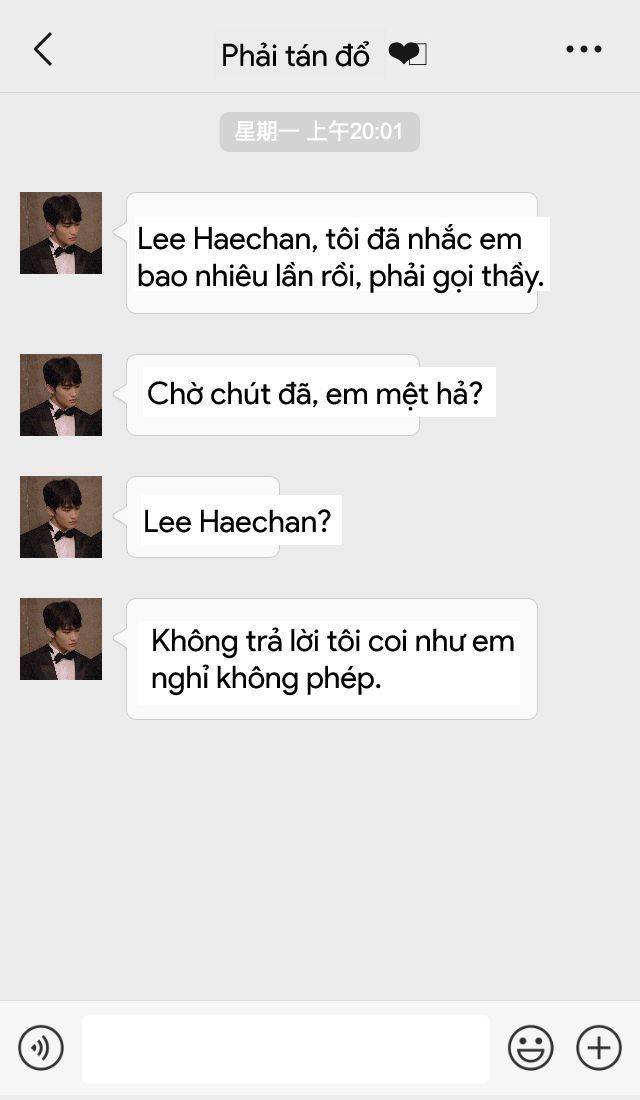Go back from the chat
The height and width of the screenshot is (1100, 640).
[x=43, y=50]
